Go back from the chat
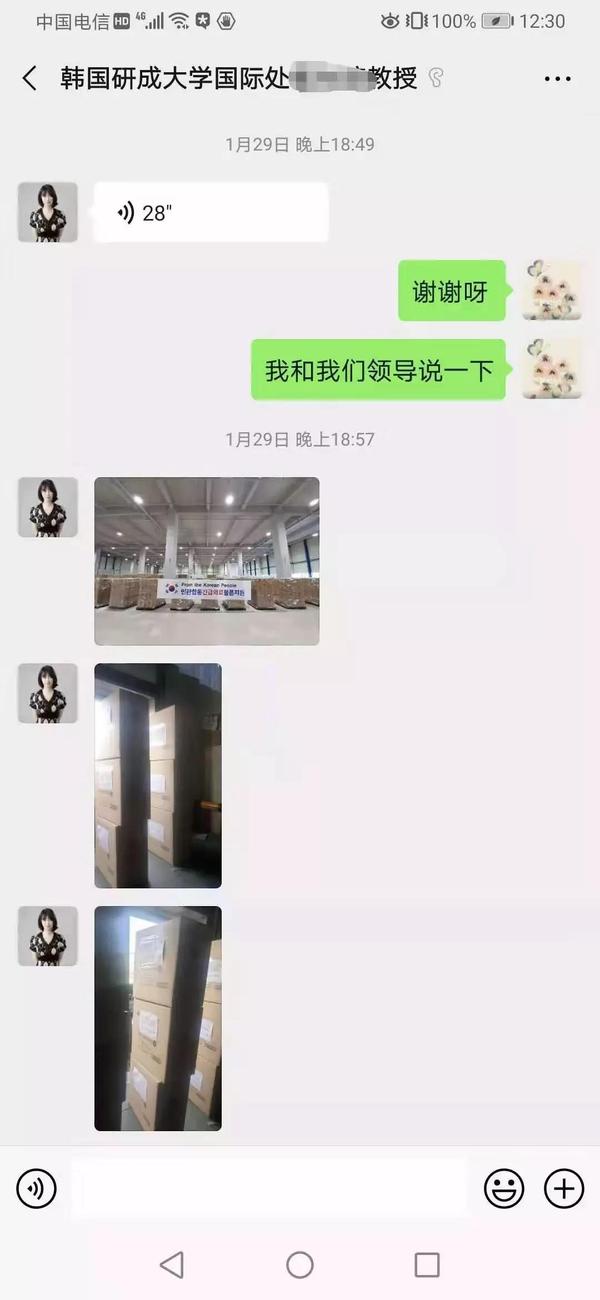Image resolution: width=600 pixels, height=1300 pixels. 30,78
